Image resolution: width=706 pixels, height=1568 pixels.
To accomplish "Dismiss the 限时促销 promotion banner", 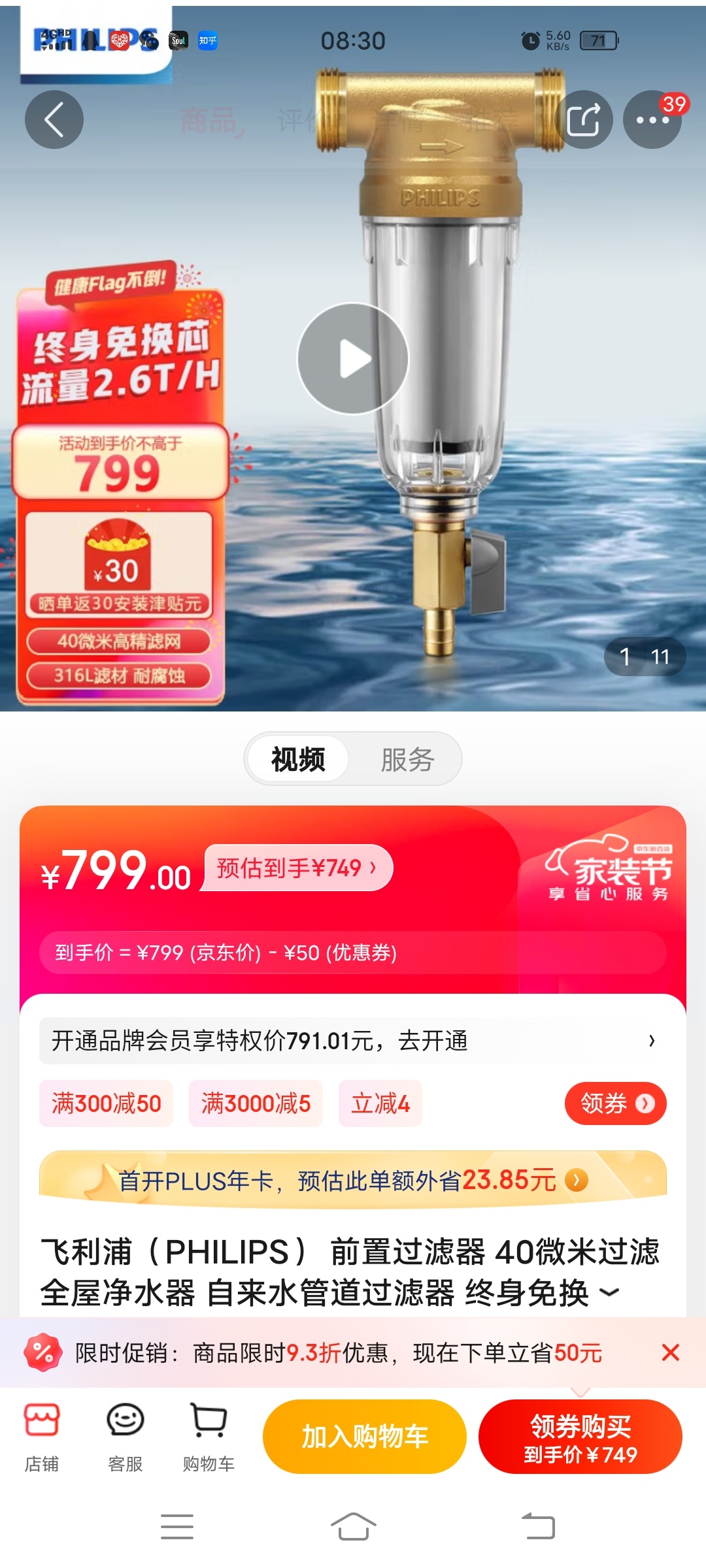I will (670, 1352).
